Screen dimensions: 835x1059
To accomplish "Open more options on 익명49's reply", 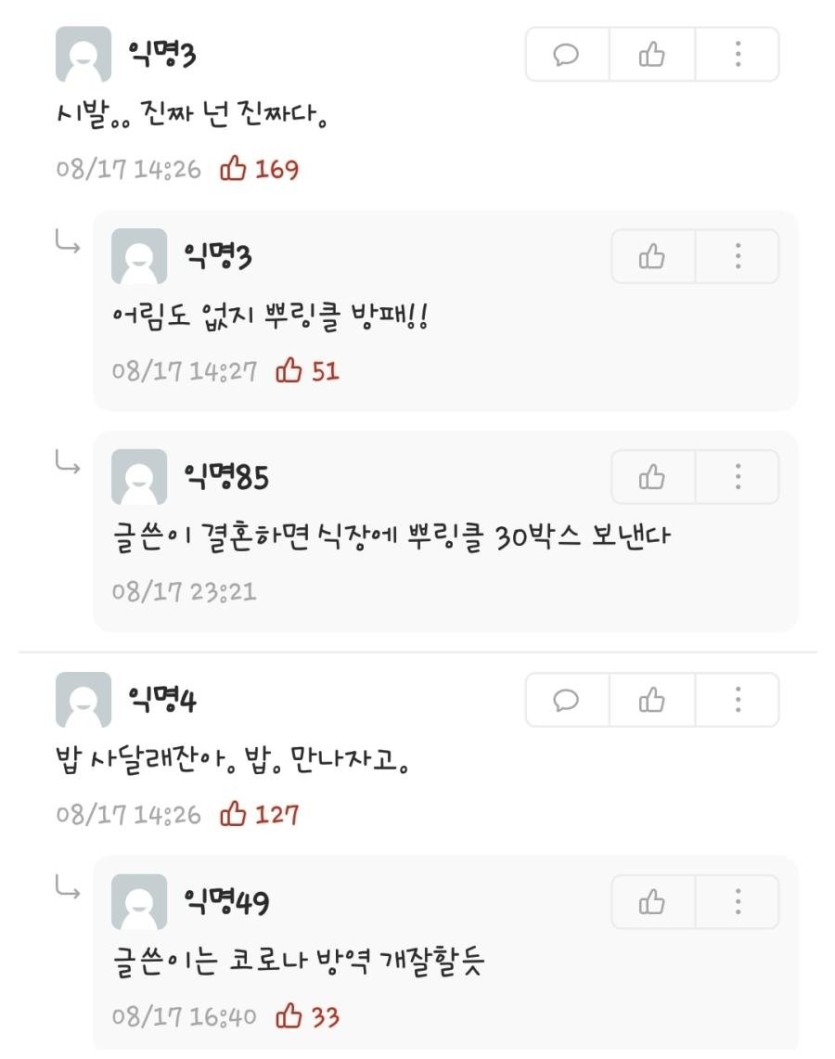I will (737, 902).
